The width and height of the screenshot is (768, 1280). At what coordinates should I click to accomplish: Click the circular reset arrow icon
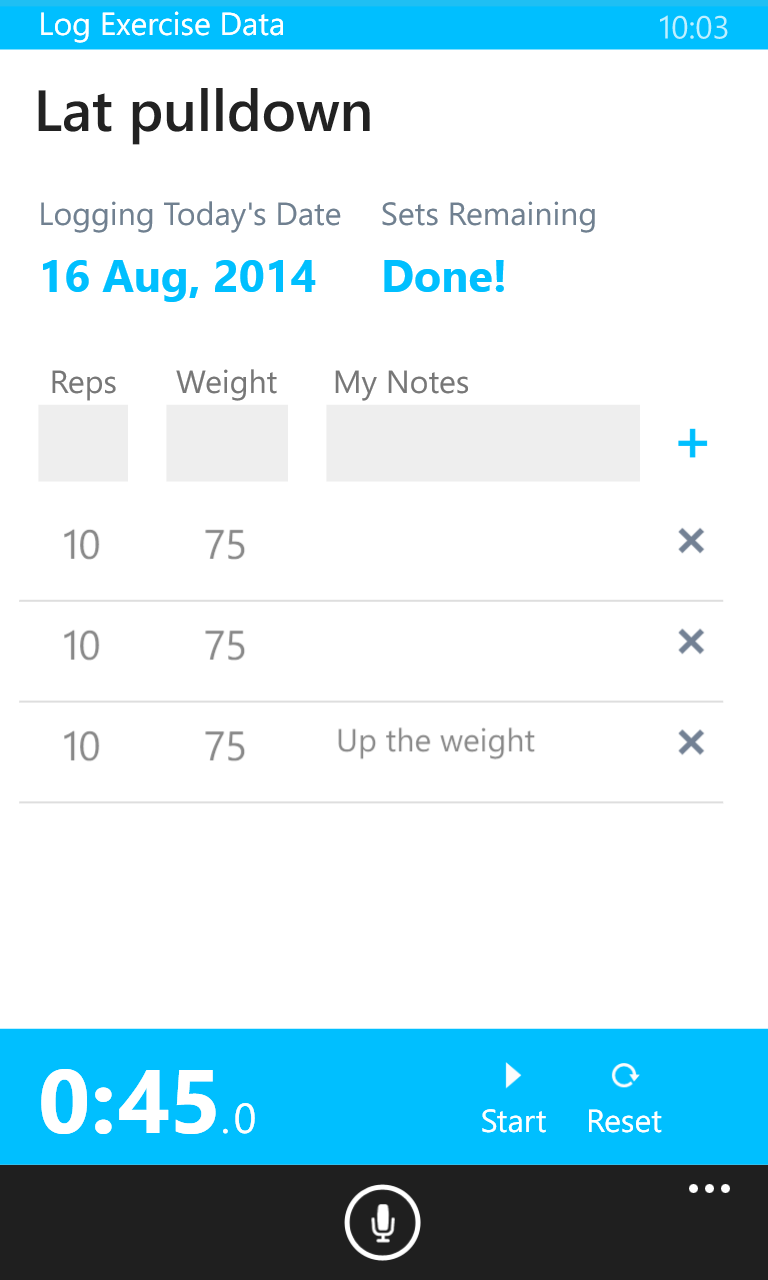tap(623, 1076)
